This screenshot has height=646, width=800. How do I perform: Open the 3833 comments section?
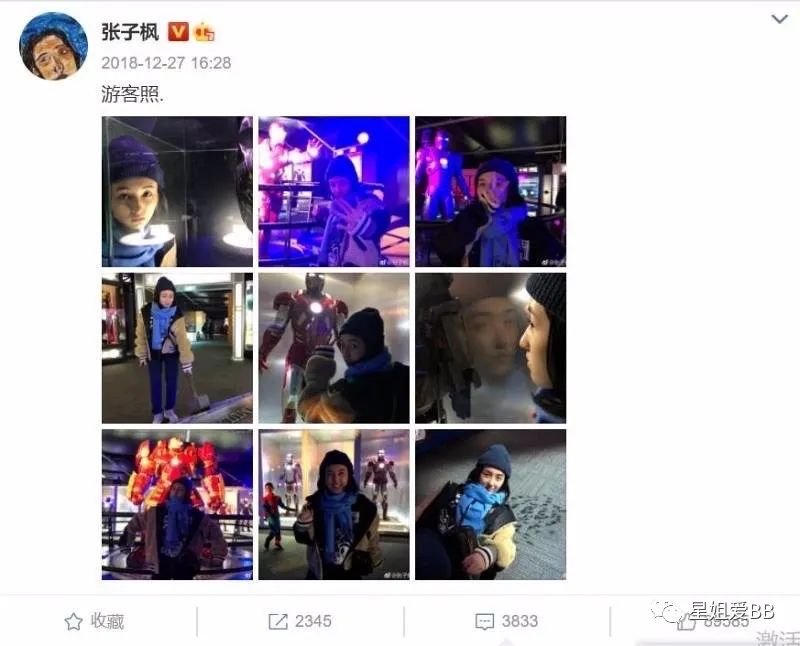[507, 621]
